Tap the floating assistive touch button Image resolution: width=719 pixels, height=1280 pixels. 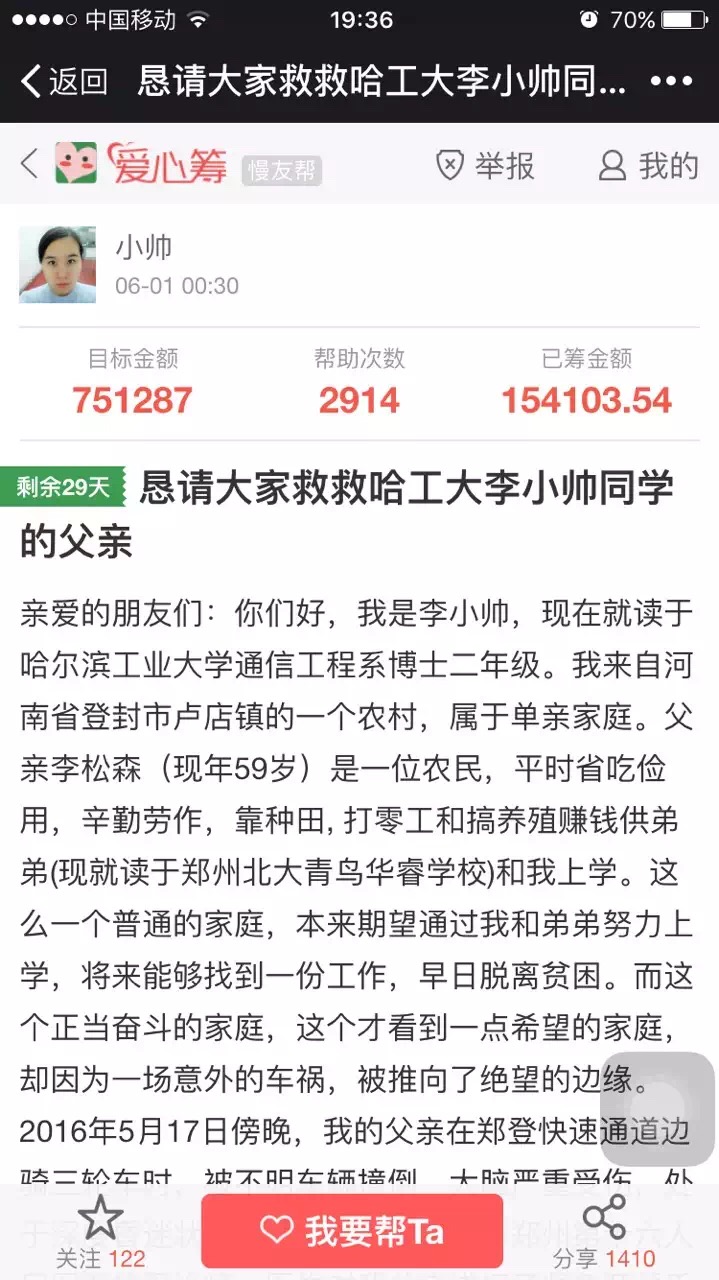tap(657, 1108)
